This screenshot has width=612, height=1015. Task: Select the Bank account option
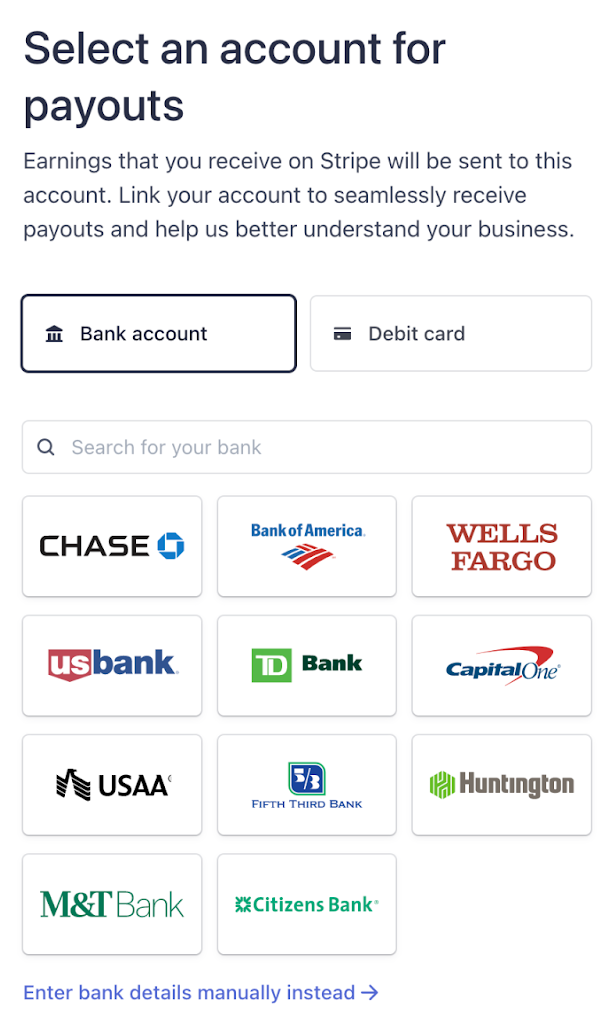click(x=158, y=334)
